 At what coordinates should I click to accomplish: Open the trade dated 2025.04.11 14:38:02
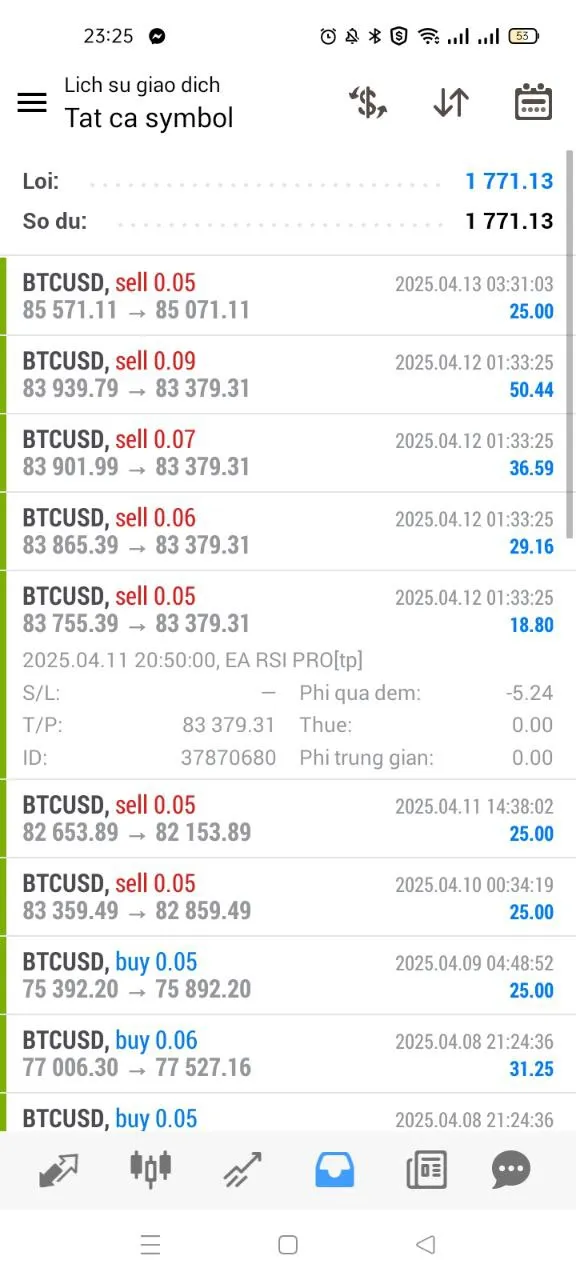click(288, 819)
